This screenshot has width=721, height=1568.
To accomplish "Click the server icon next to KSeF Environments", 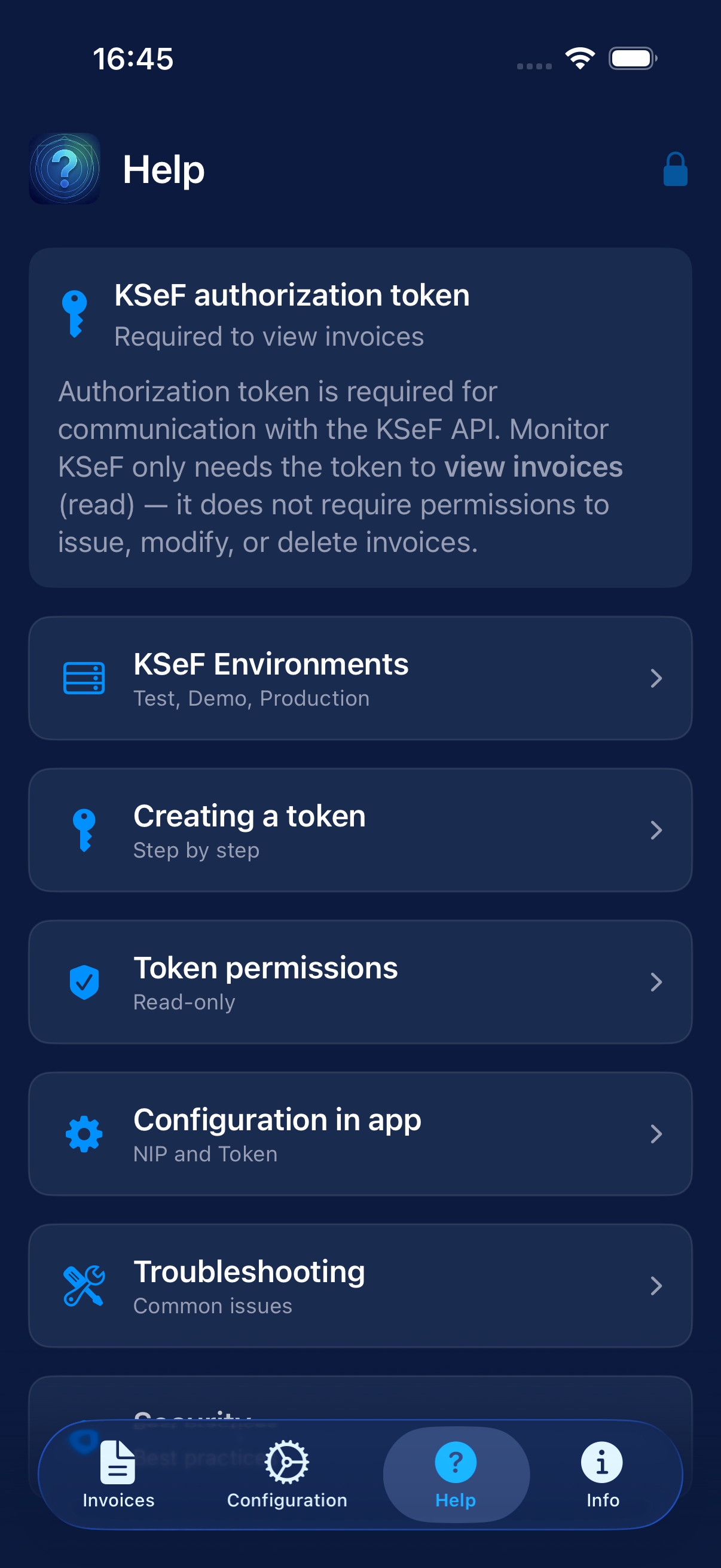I will pyautogui.click(x=83, y=678).
